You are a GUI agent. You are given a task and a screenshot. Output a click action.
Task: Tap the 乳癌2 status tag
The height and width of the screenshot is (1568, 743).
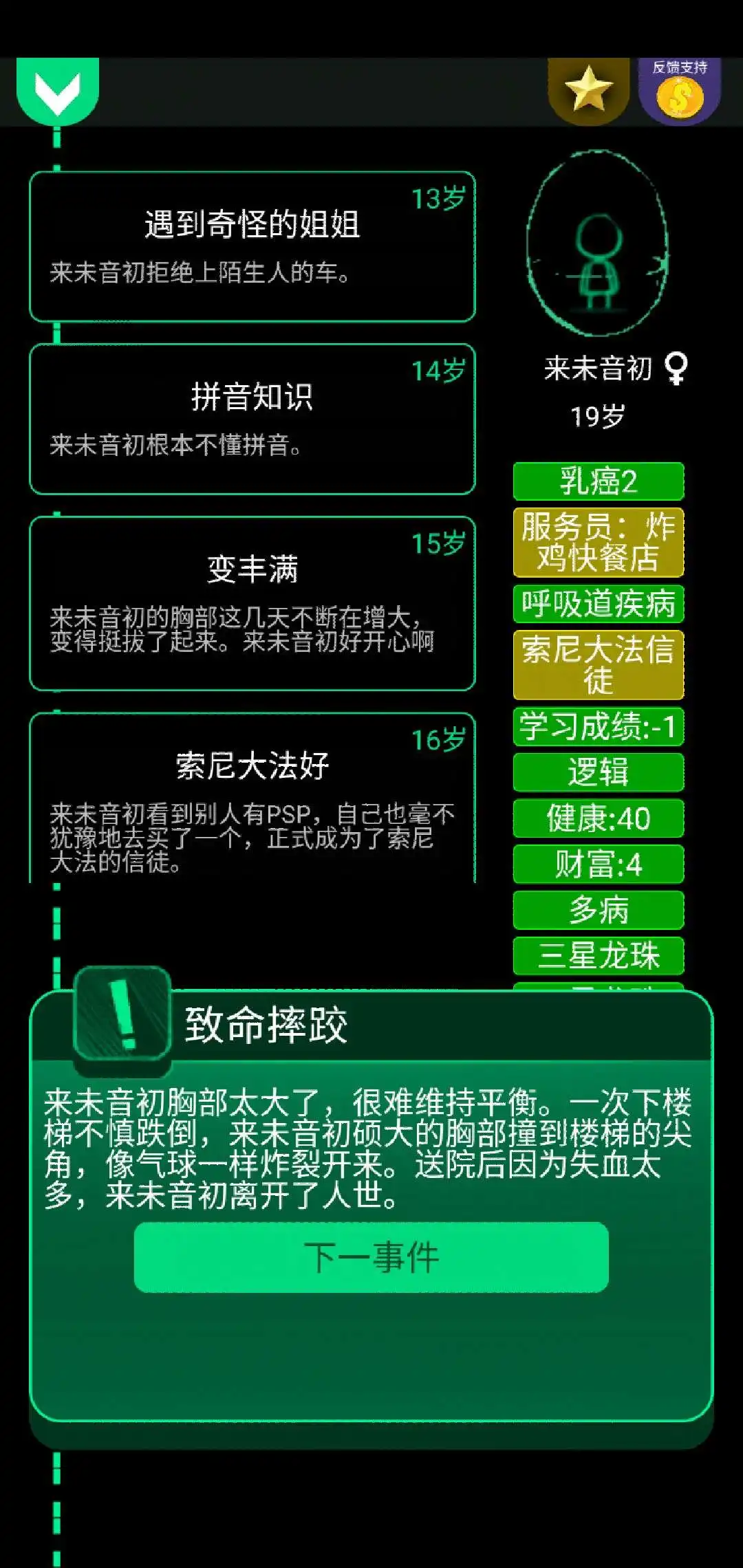tap(599, 481)
